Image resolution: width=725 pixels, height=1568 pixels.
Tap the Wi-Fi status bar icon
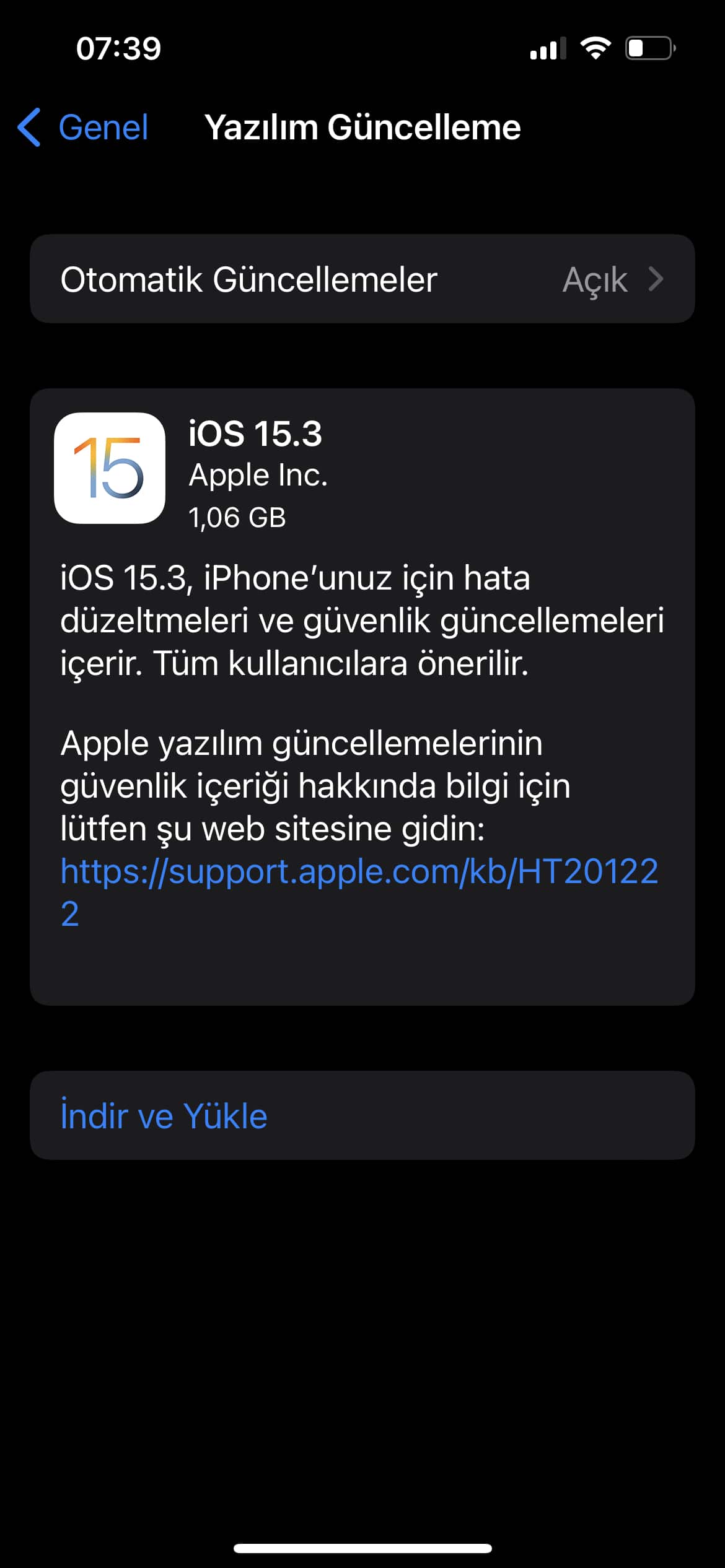597,48
